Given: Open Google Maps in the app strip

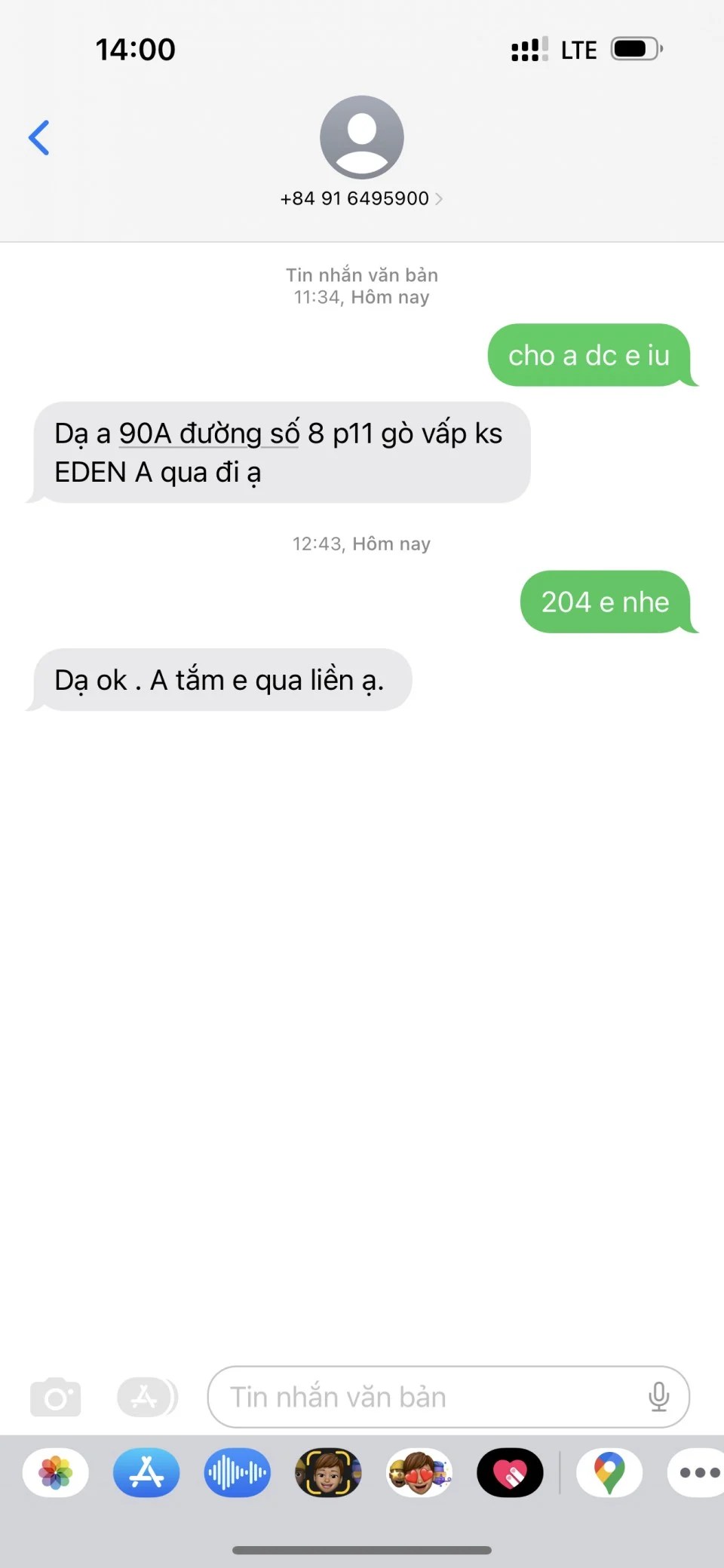Looking at the screenshot, I should tap(609, 1472).
